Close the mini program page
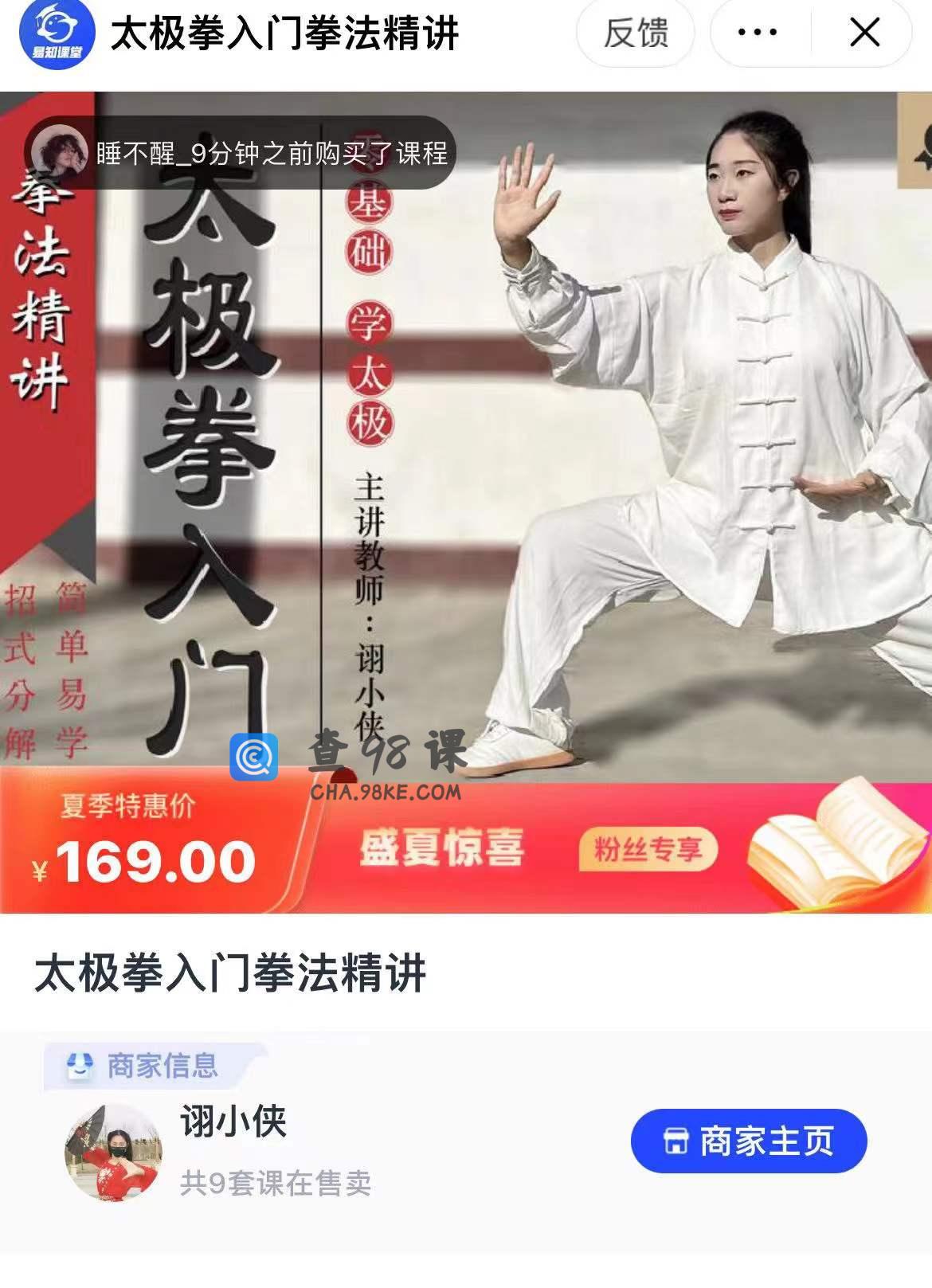932x1288 pixels. 864,33
